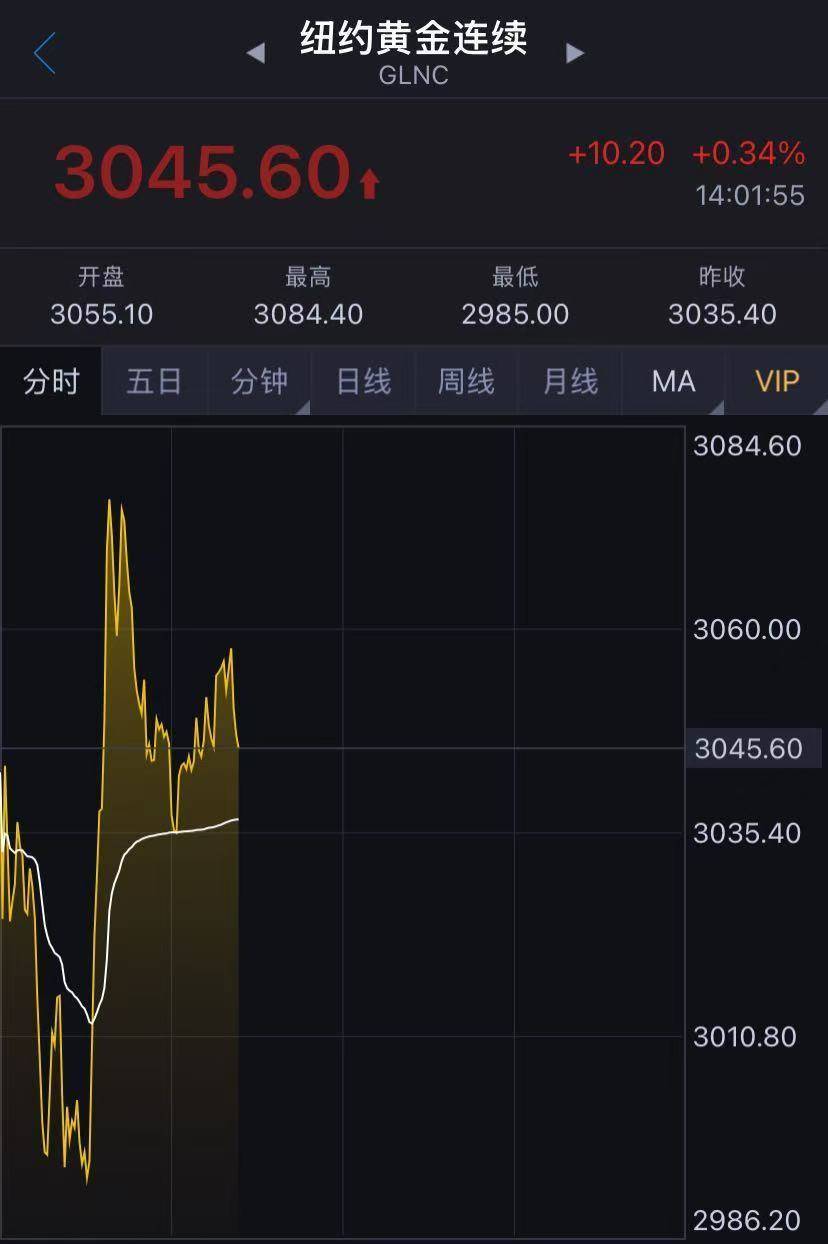Switch to the 日线 daily chart tab
The image size is (828, 1244).
[362, 382]
